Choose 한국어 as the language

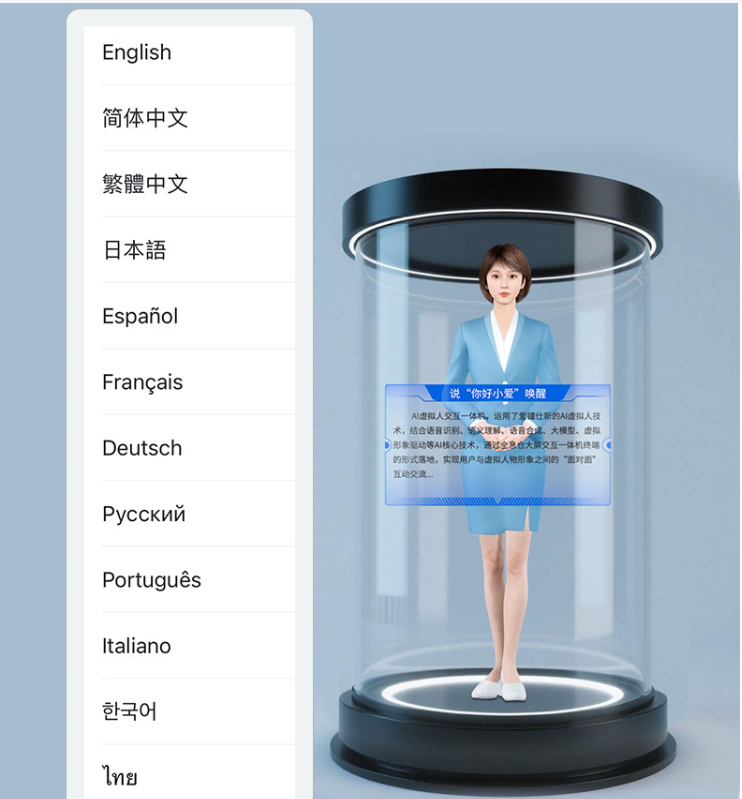129,712
